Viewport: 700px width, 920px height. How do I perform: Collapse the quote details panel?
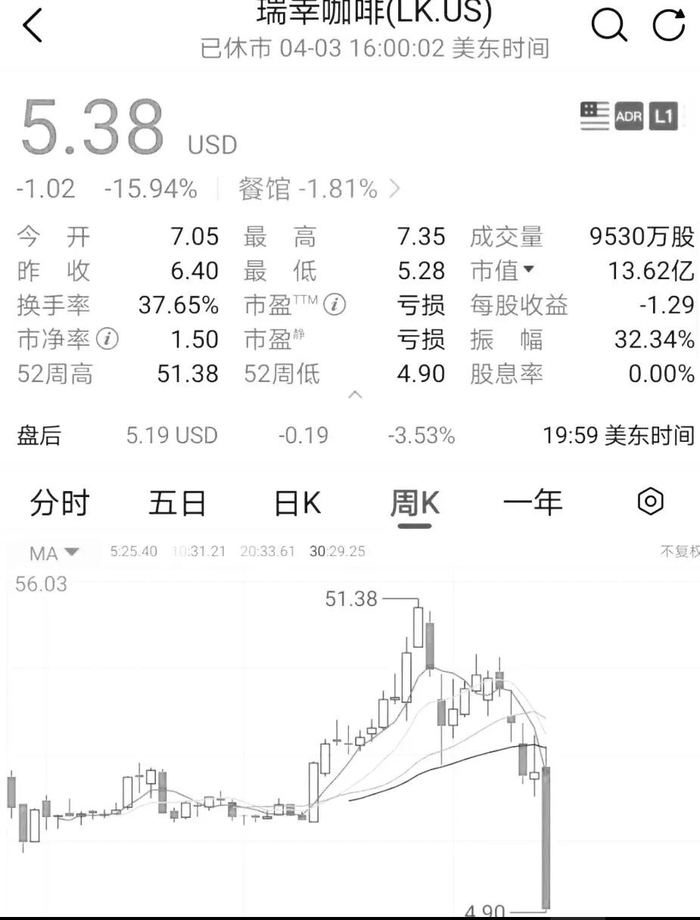point(355,395)
